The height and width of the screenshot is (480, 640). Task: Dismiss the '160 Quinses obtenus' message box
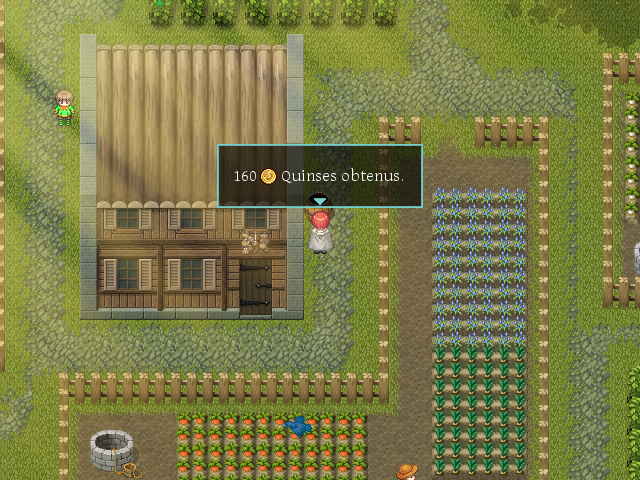click(x=319, y=176)
